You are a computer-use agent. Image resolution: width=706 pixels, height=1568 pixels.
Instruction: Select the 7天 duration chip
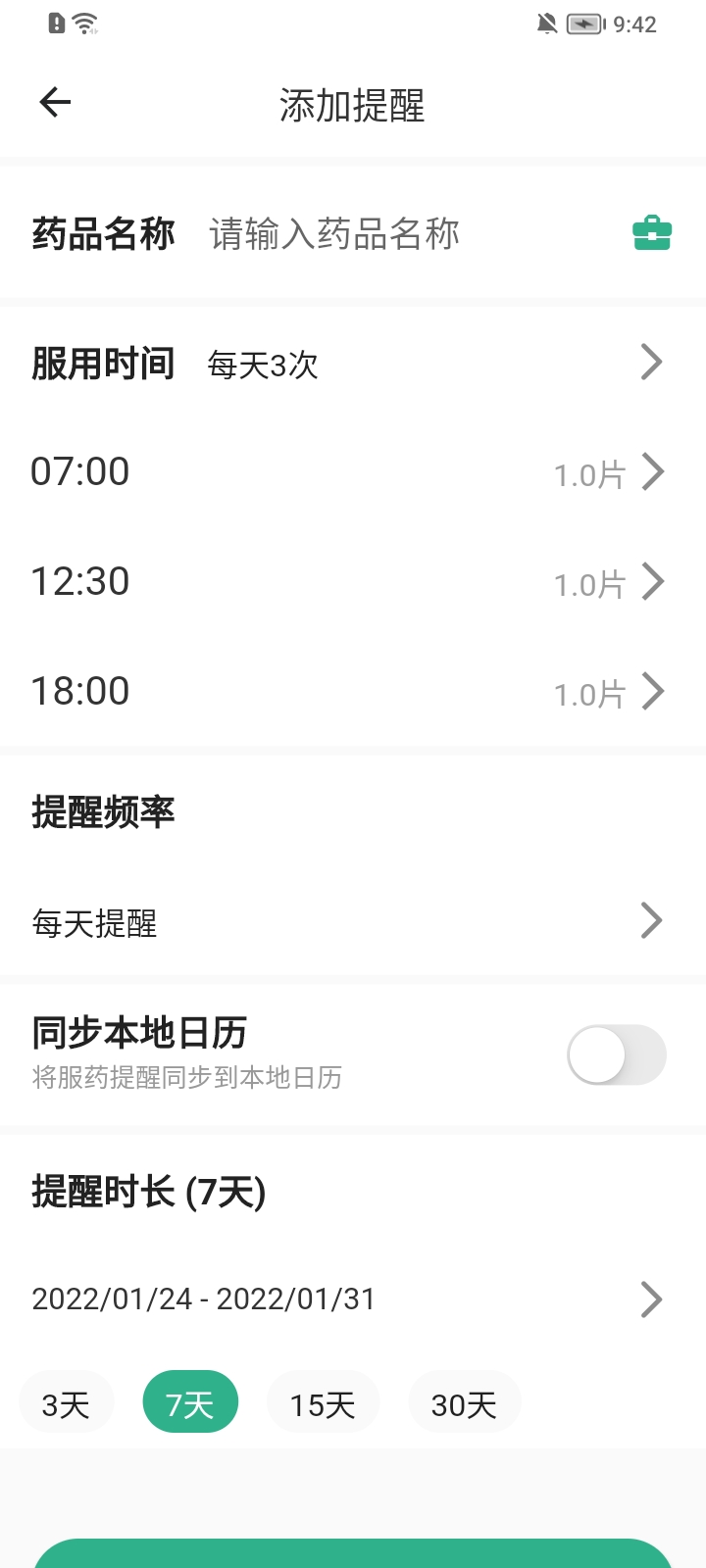coord(190,1403)
